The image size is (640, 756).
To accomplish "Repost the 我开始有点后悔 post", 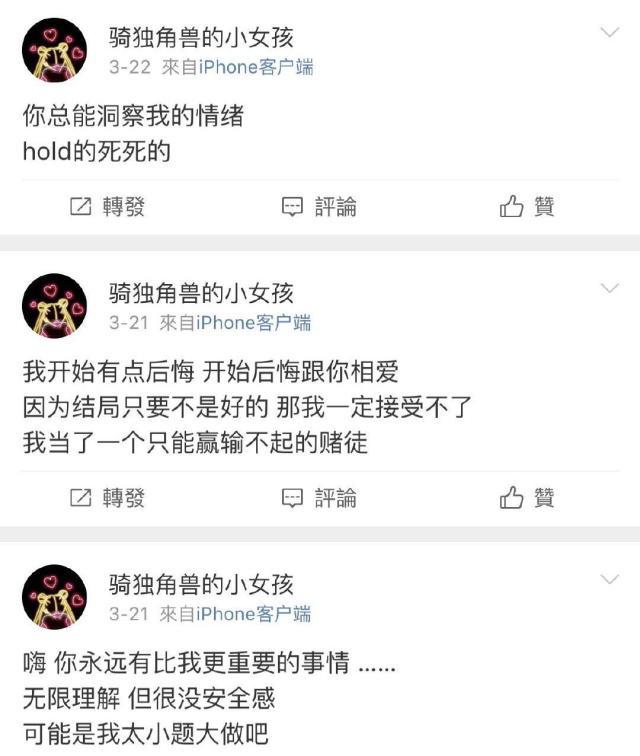I will click(107, 497).
